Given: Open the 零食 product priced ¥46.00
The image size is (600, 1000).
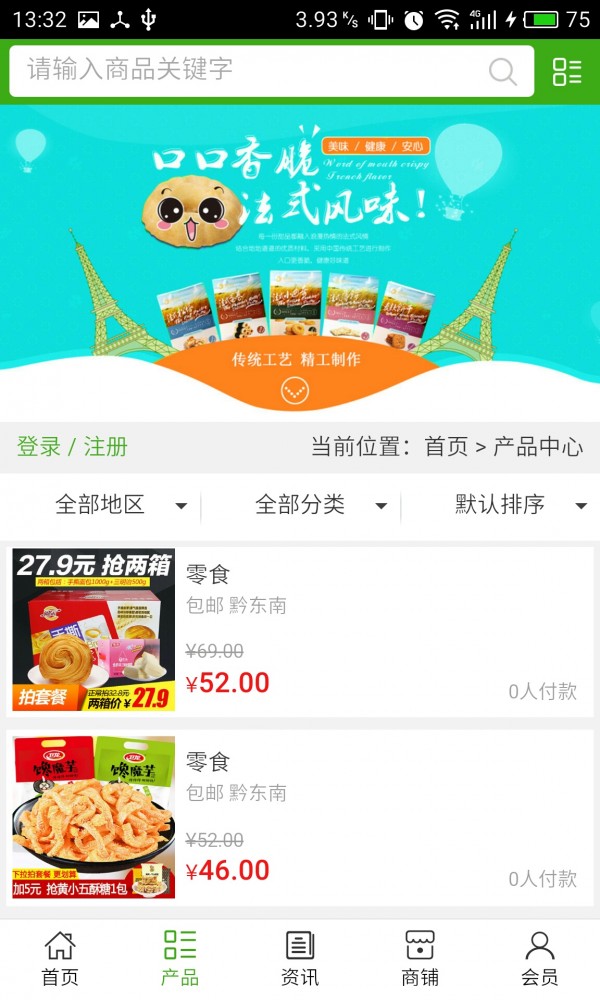Looking at the screenshot, I should (300, 818).
